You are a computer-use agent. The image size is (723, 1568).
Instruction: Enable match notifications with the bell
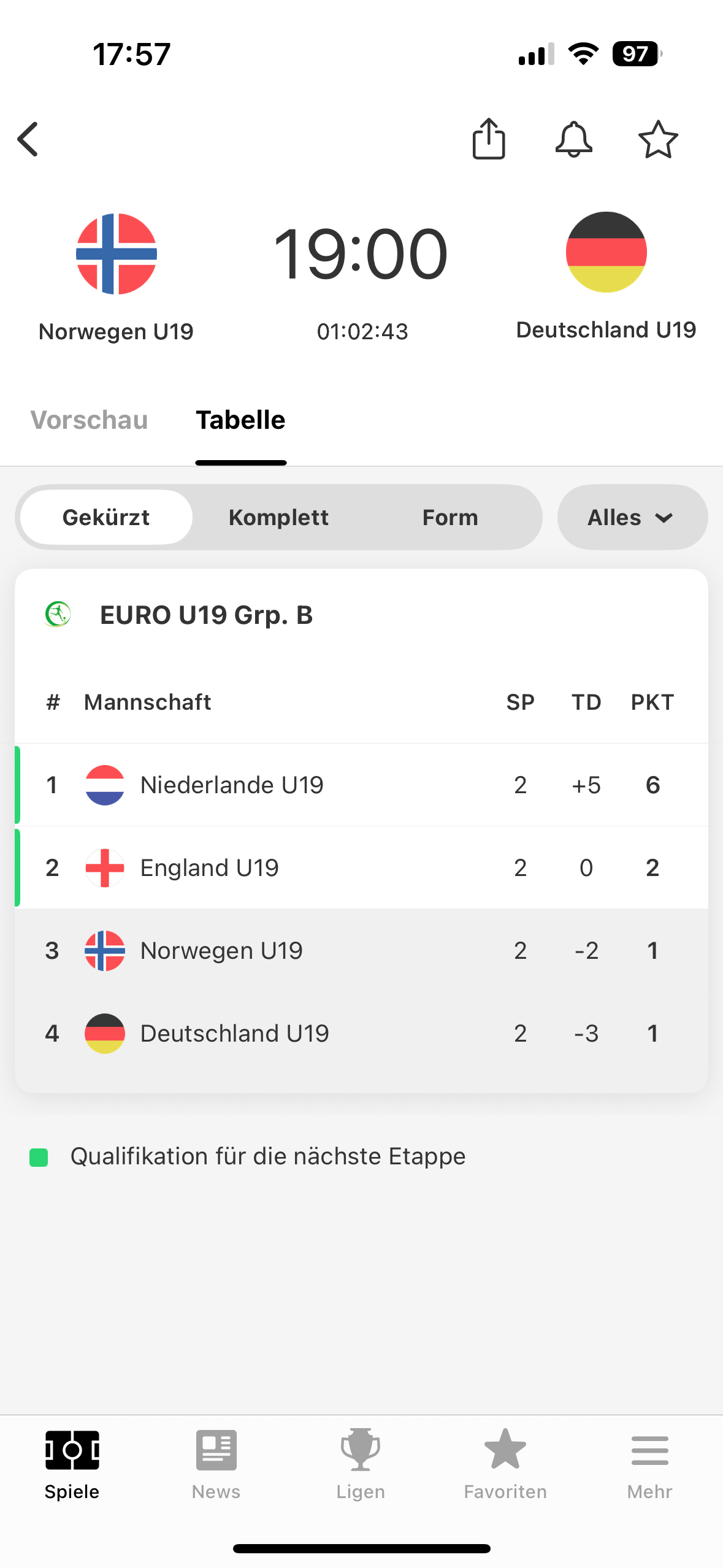pos(573,139)
